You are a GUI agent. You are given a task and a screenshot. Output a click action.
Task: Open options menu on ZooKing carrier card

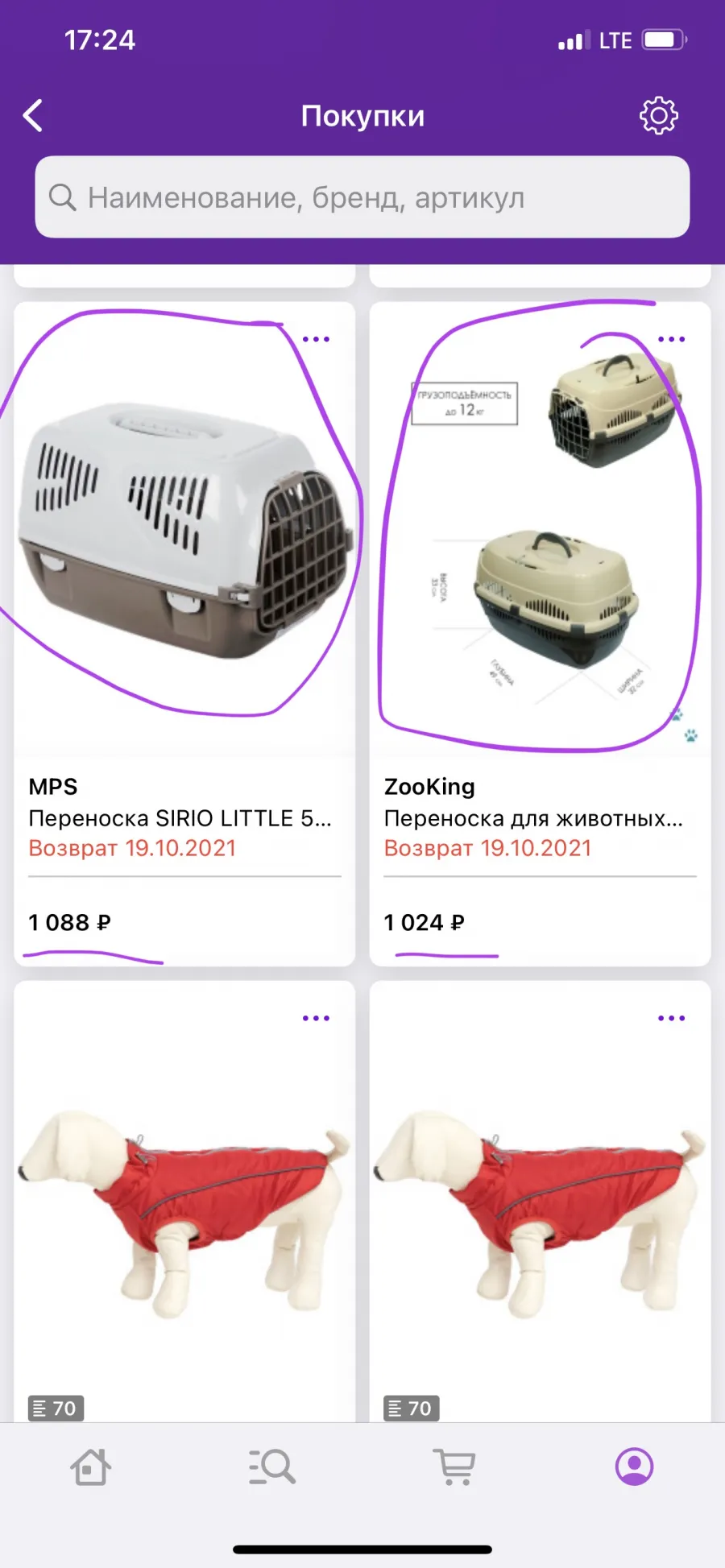671,339
